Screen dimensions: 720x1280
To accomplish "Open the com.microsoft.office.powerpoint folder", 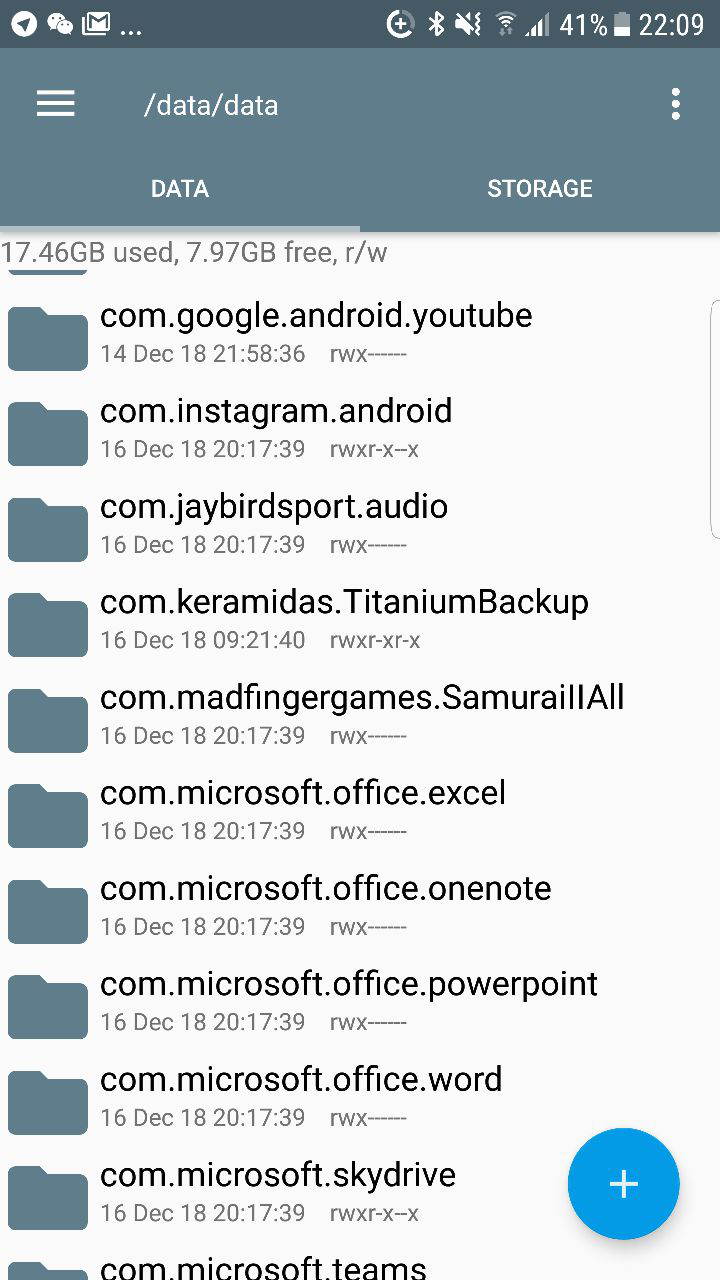I will tap(360, 1002).
